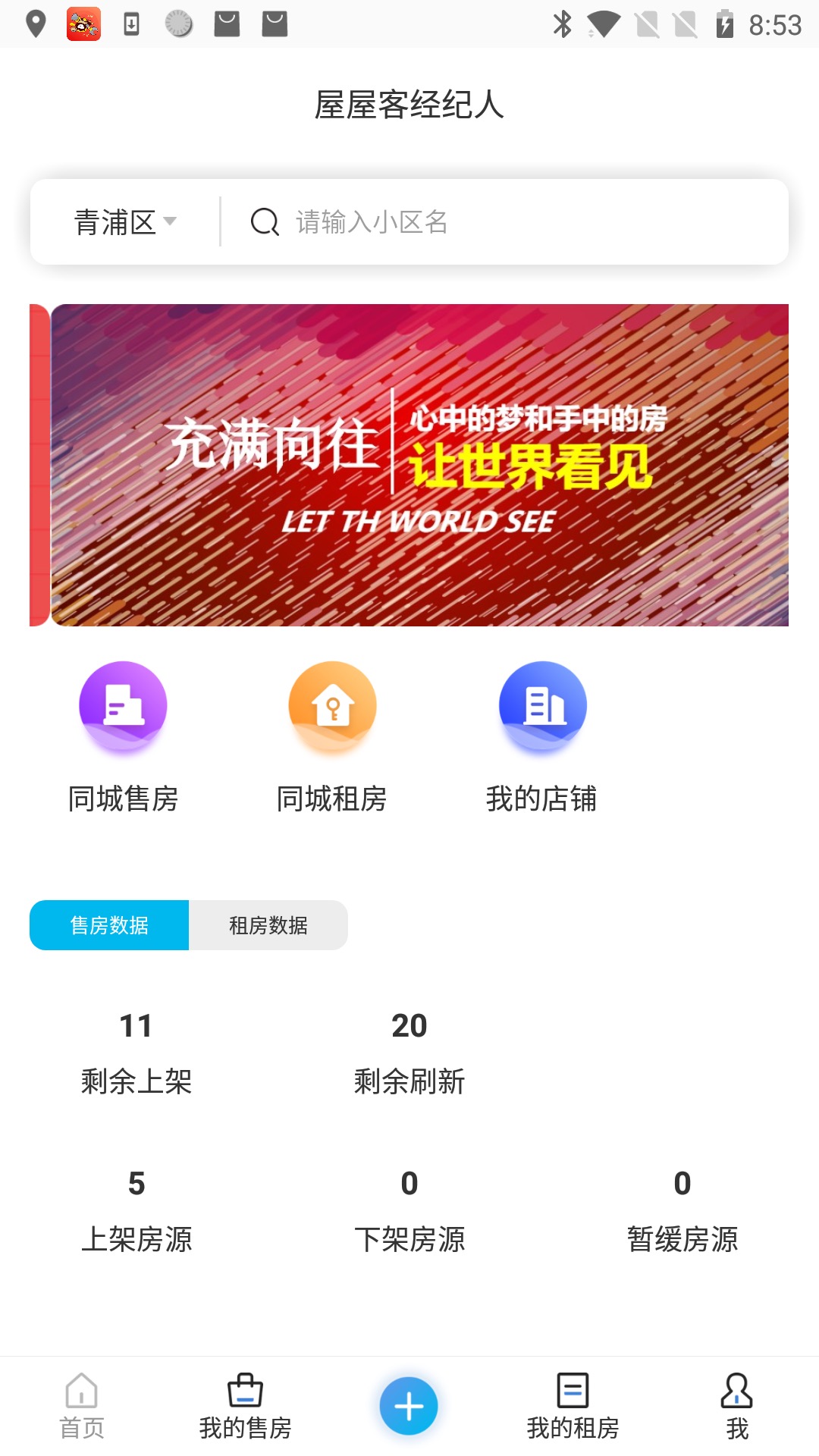Tap the blue plus add button

coord(409,1406)
